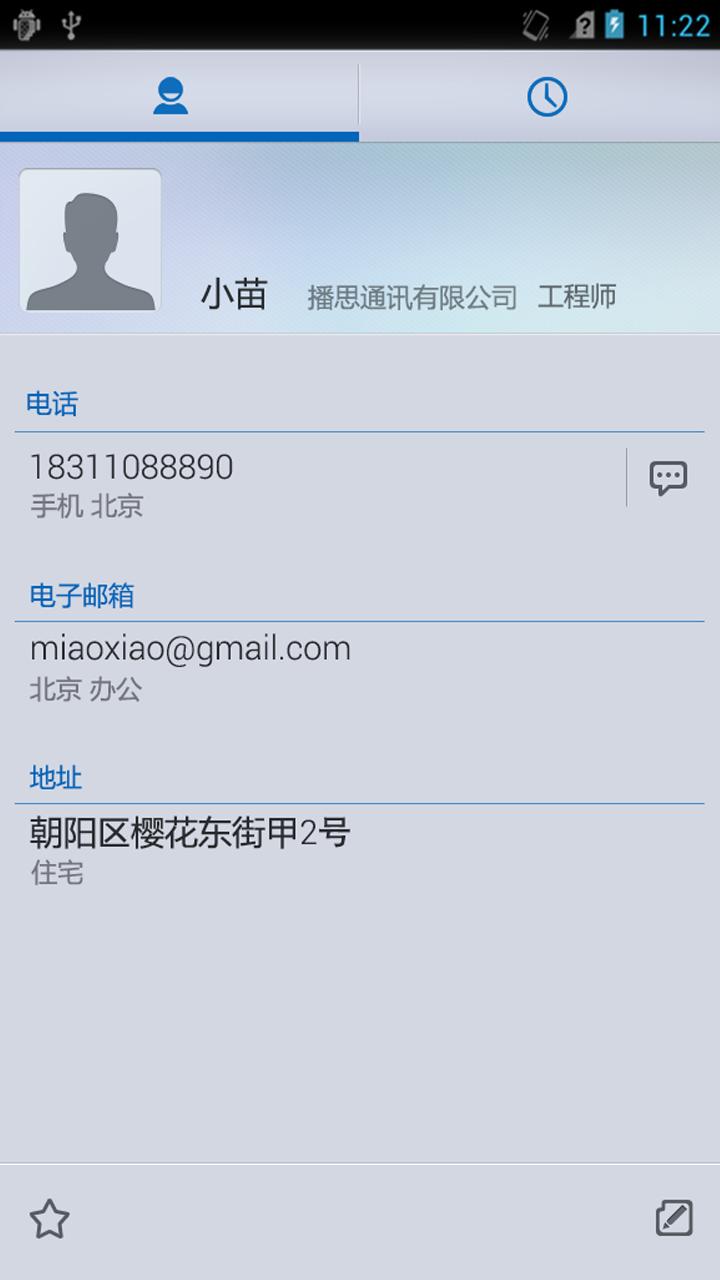Open the edit contact pencil icon
This screenshot has height=1280, width=720.
(672, 1215)
